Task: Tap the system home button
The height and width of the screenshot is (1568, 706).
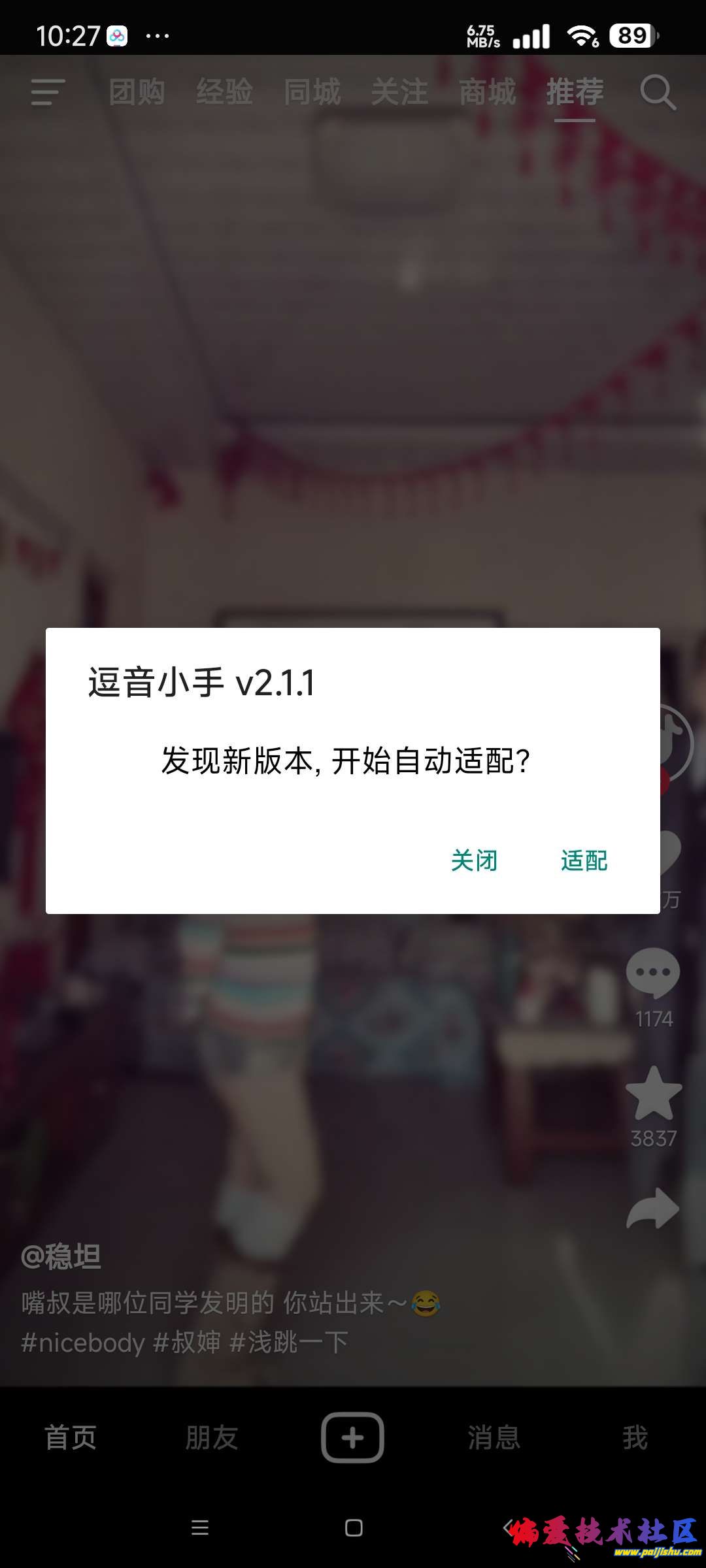Action: point(354,1527)
